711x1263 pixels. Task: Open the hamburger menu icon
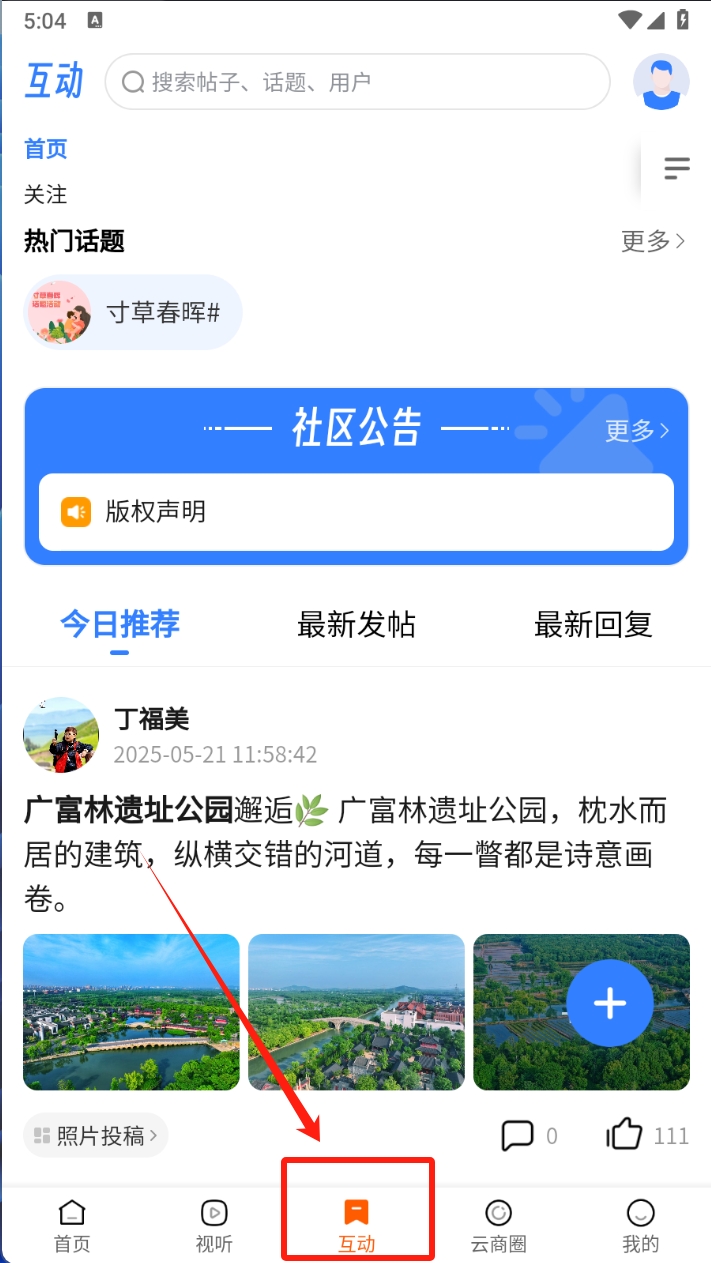click(x=677, y=168)
